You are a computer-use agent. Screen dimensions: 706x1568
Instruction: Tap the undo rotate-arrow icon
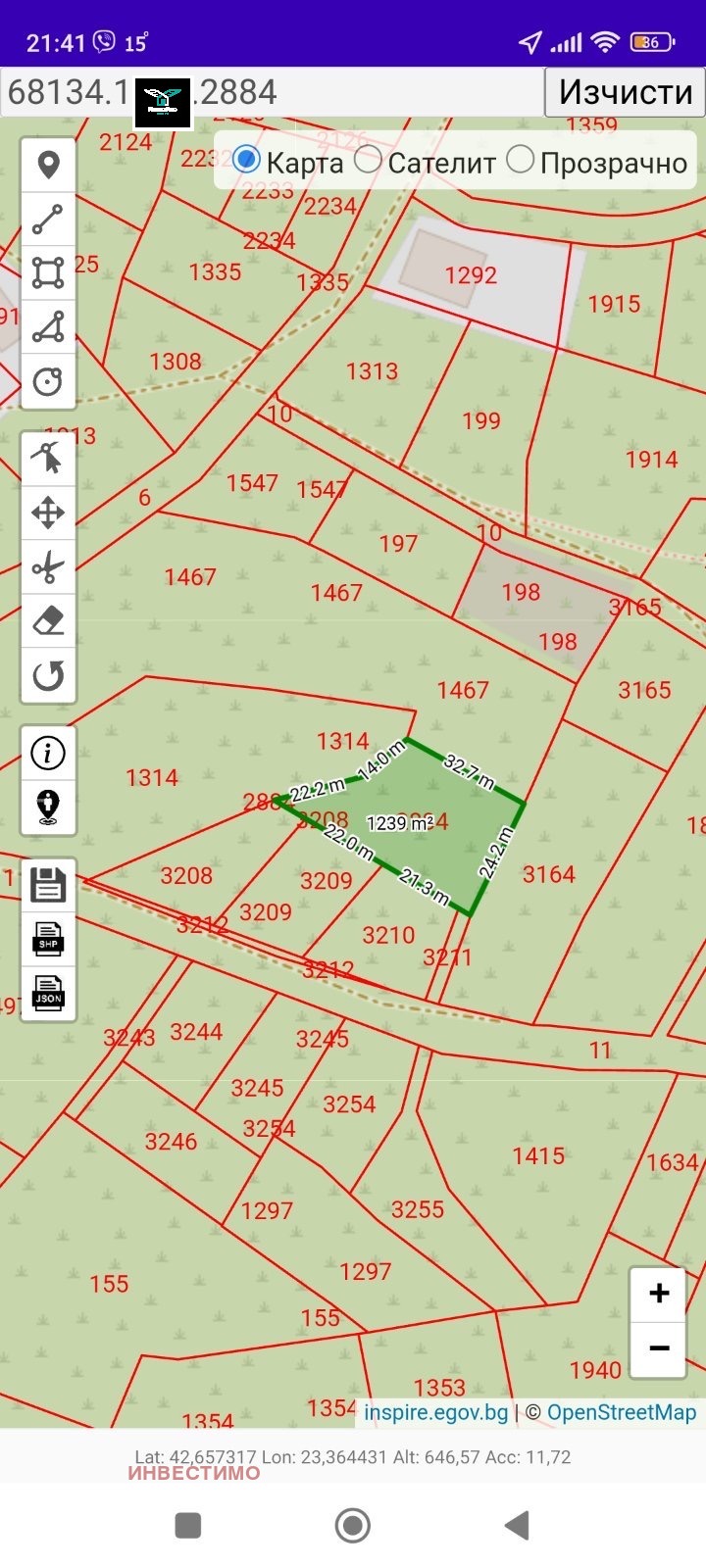point(48,675)
